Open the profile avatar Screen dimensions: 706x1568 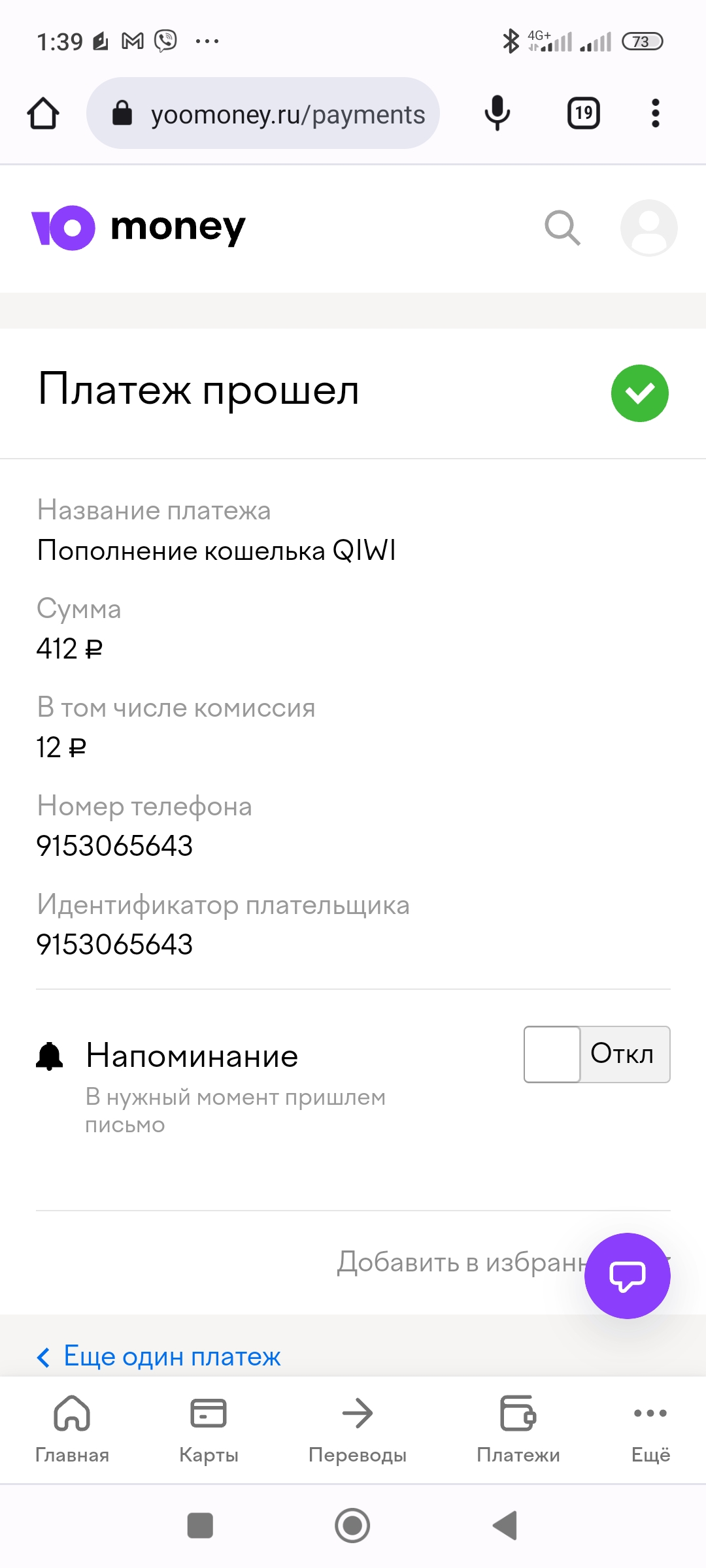tap(648, 227)
